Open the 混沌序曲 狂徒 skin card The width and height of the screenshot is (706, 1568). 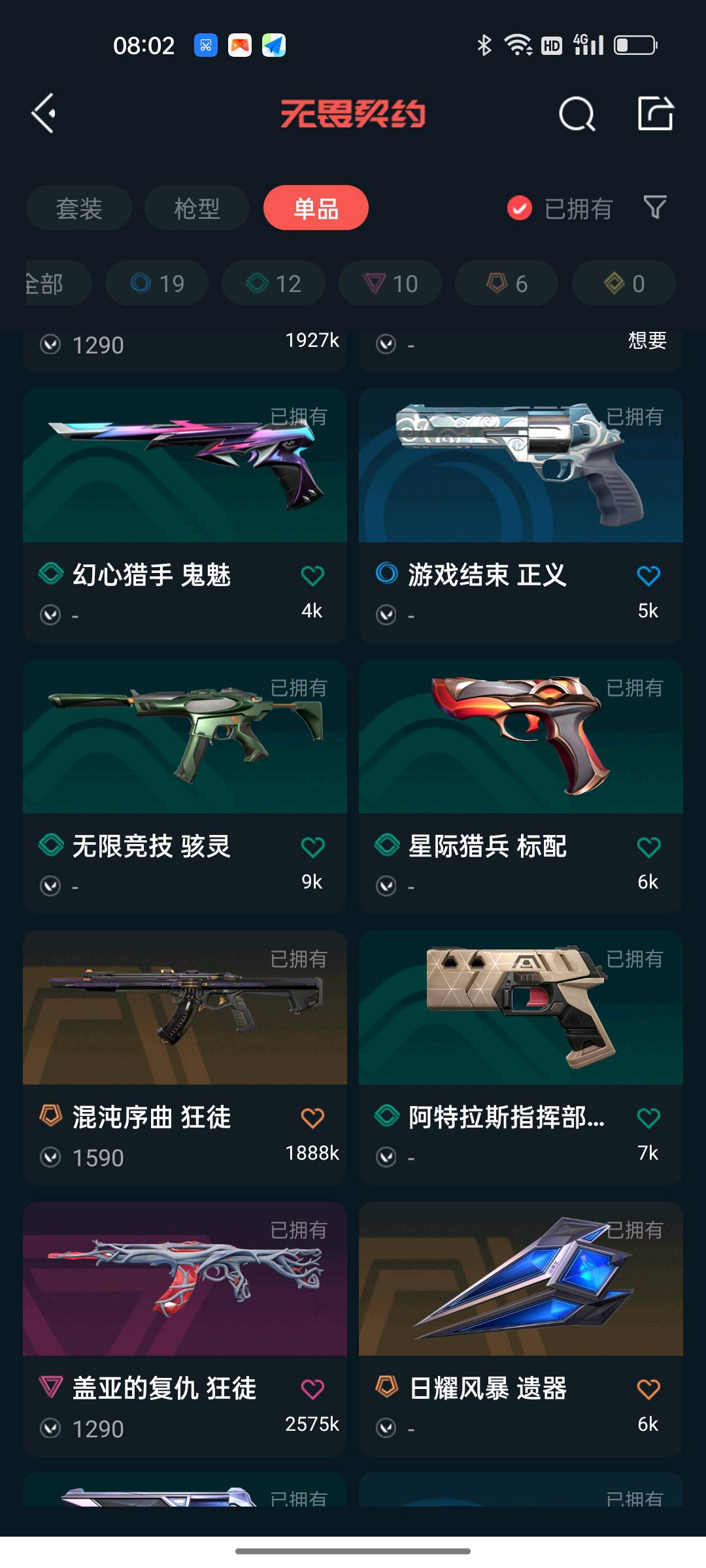click(185, 1058)
